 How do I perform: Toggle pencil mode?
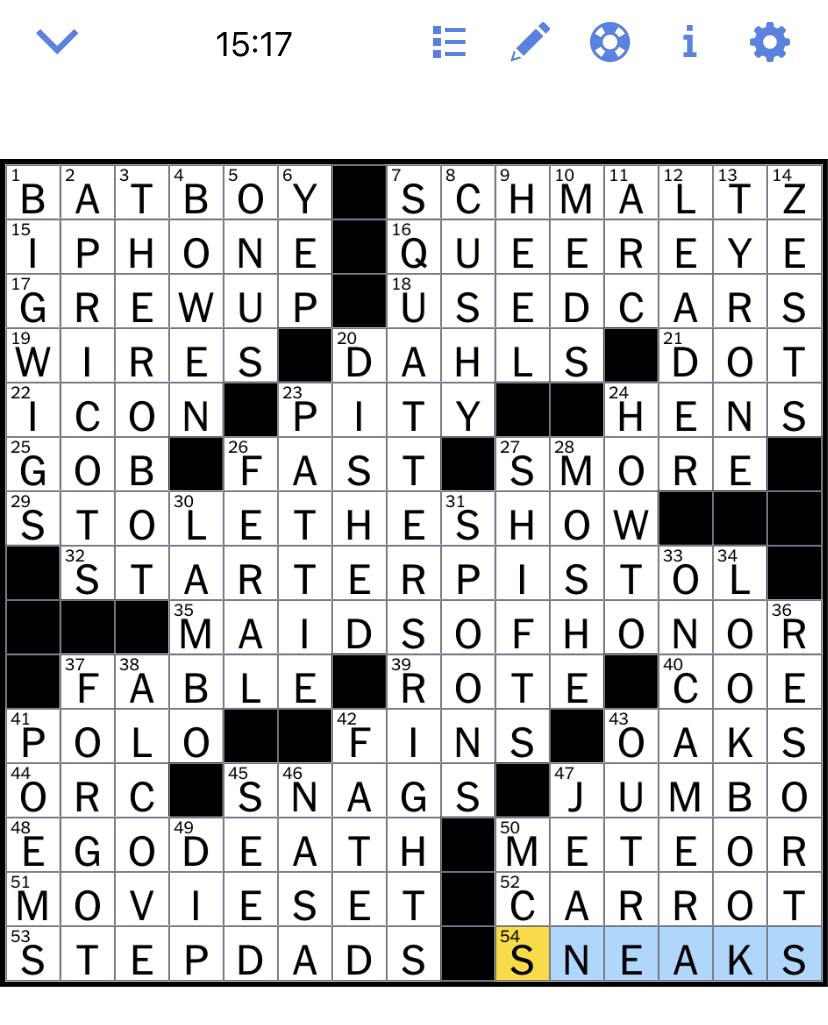(x=530, y=42)
